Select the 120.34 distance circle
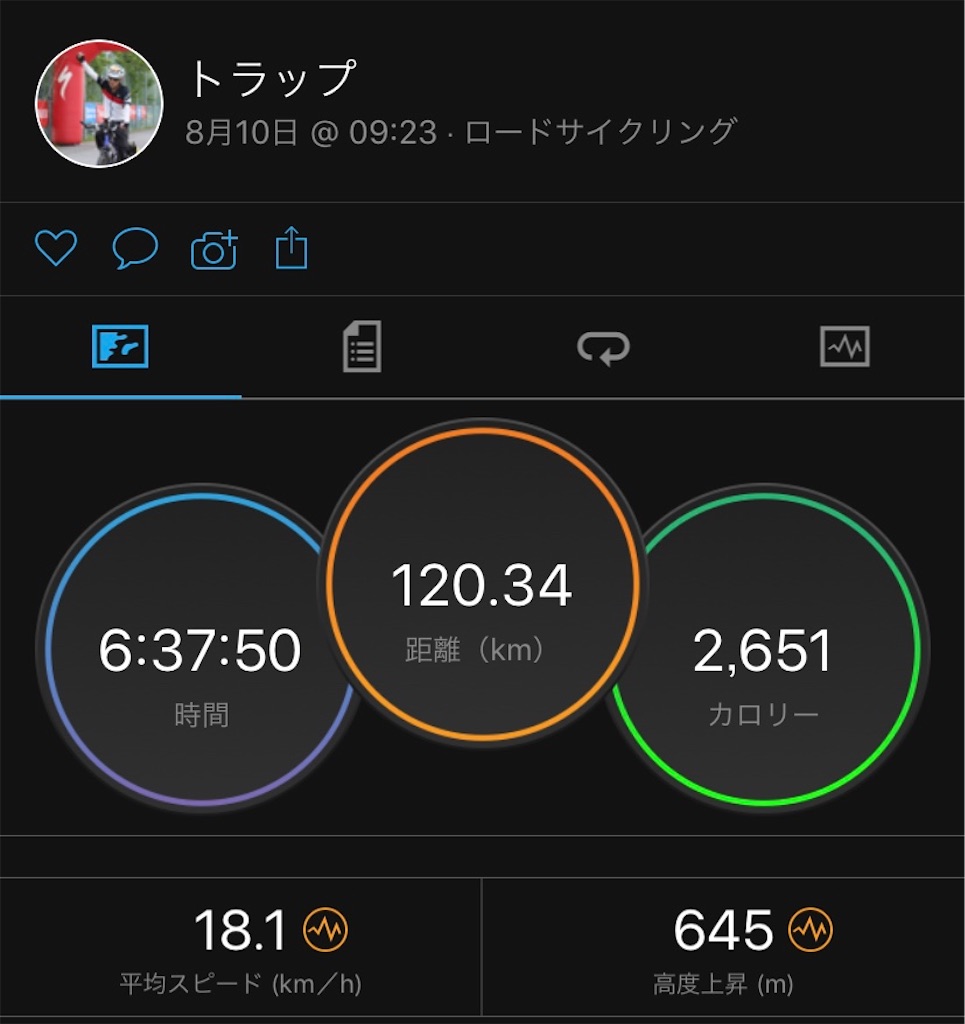 [482, 580]
